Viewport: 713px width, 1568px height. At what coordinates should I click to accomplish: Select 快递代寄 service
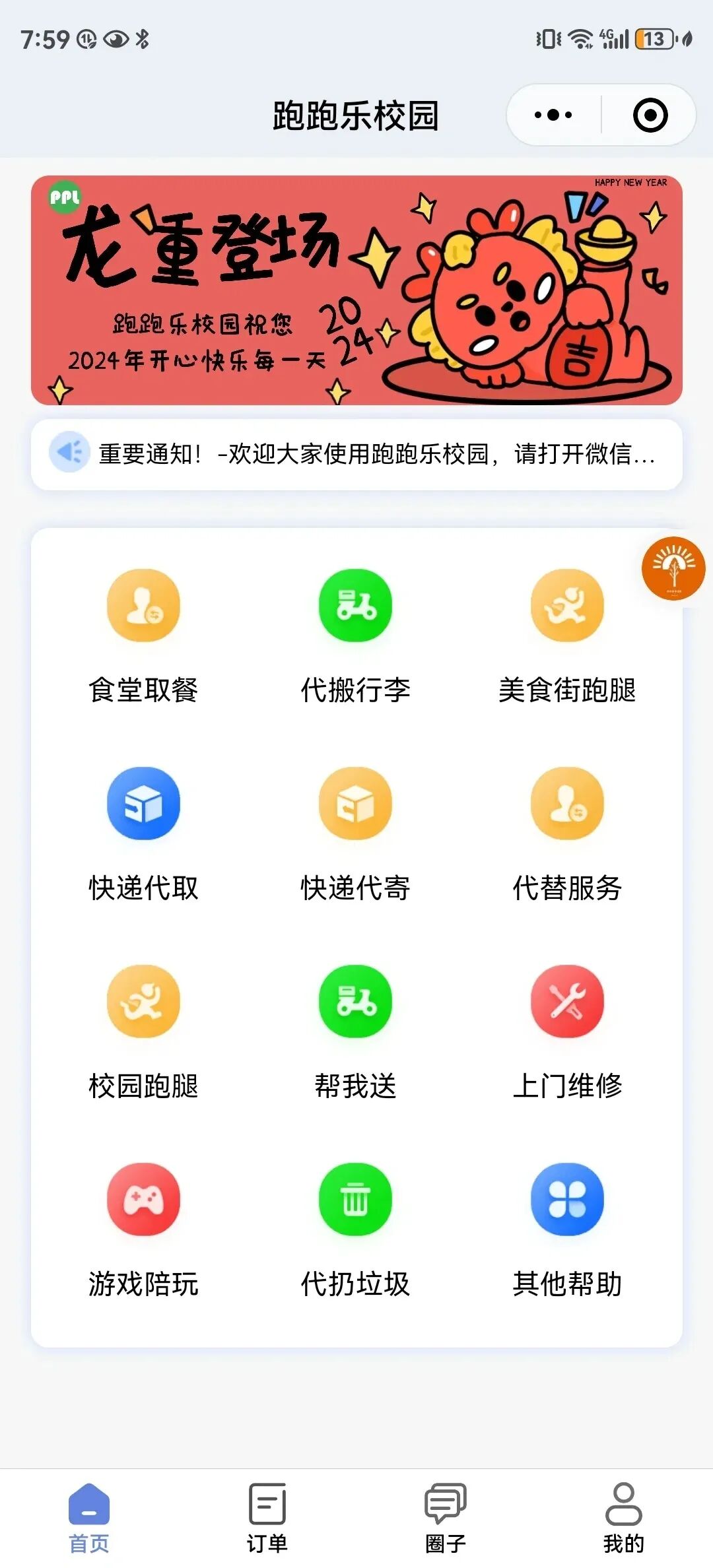pos(355,832)
